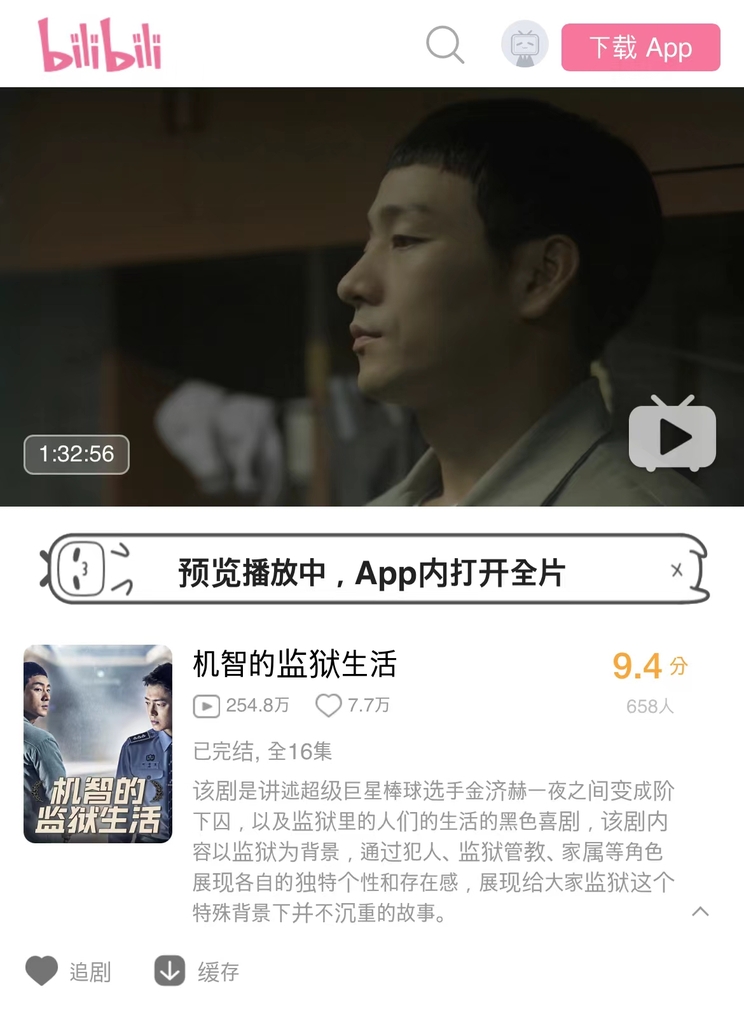The image size is (744, 1024).
Task: Dismiss the preview playback banner
Action: click(x=677, y=570)
